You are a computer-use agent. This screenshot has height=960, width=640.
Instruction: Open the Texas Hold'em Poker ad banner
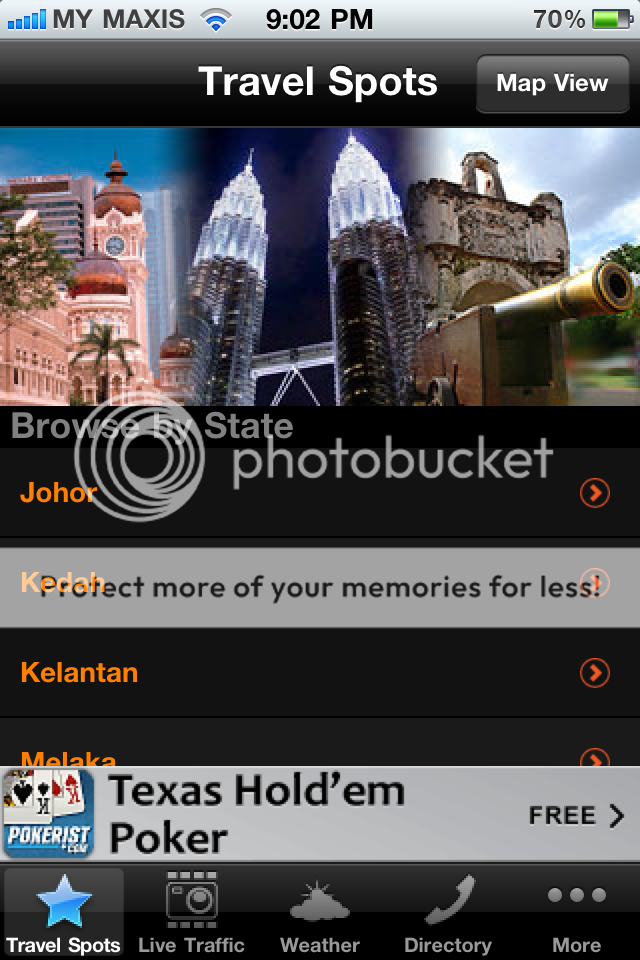(x=320, y=815)
